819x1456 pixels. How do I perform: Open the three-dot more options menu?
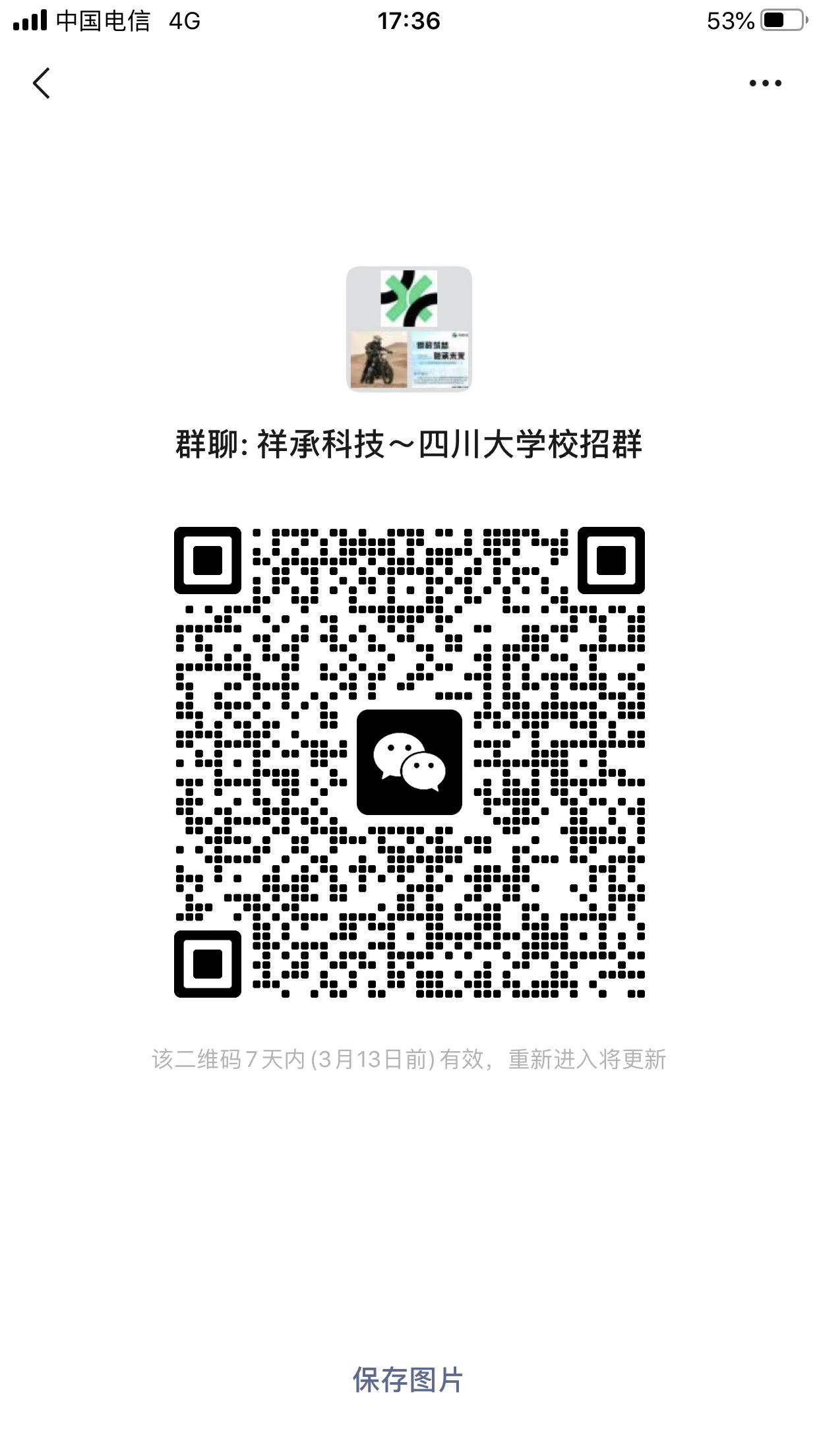765,84
